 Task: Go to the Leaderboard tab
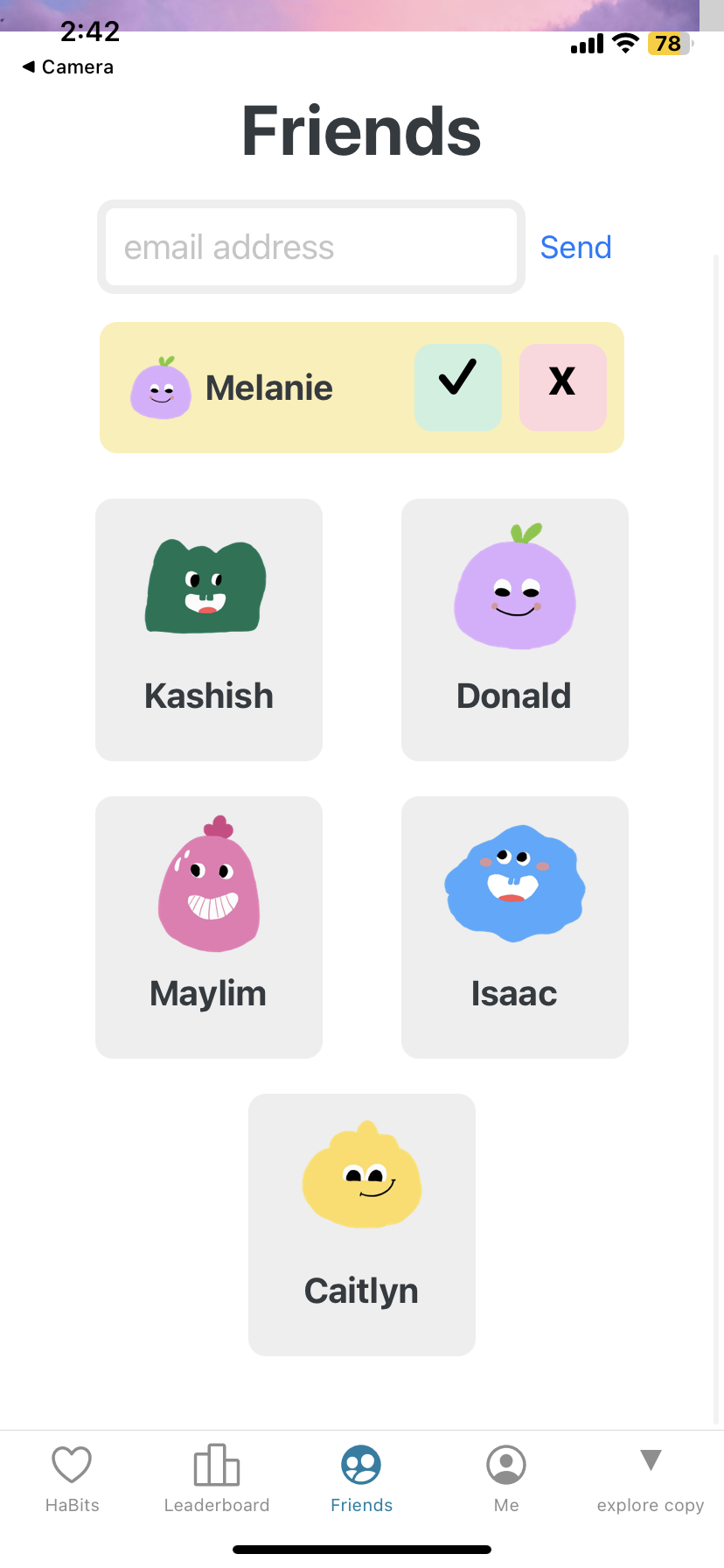click(x=217, y=1479)
